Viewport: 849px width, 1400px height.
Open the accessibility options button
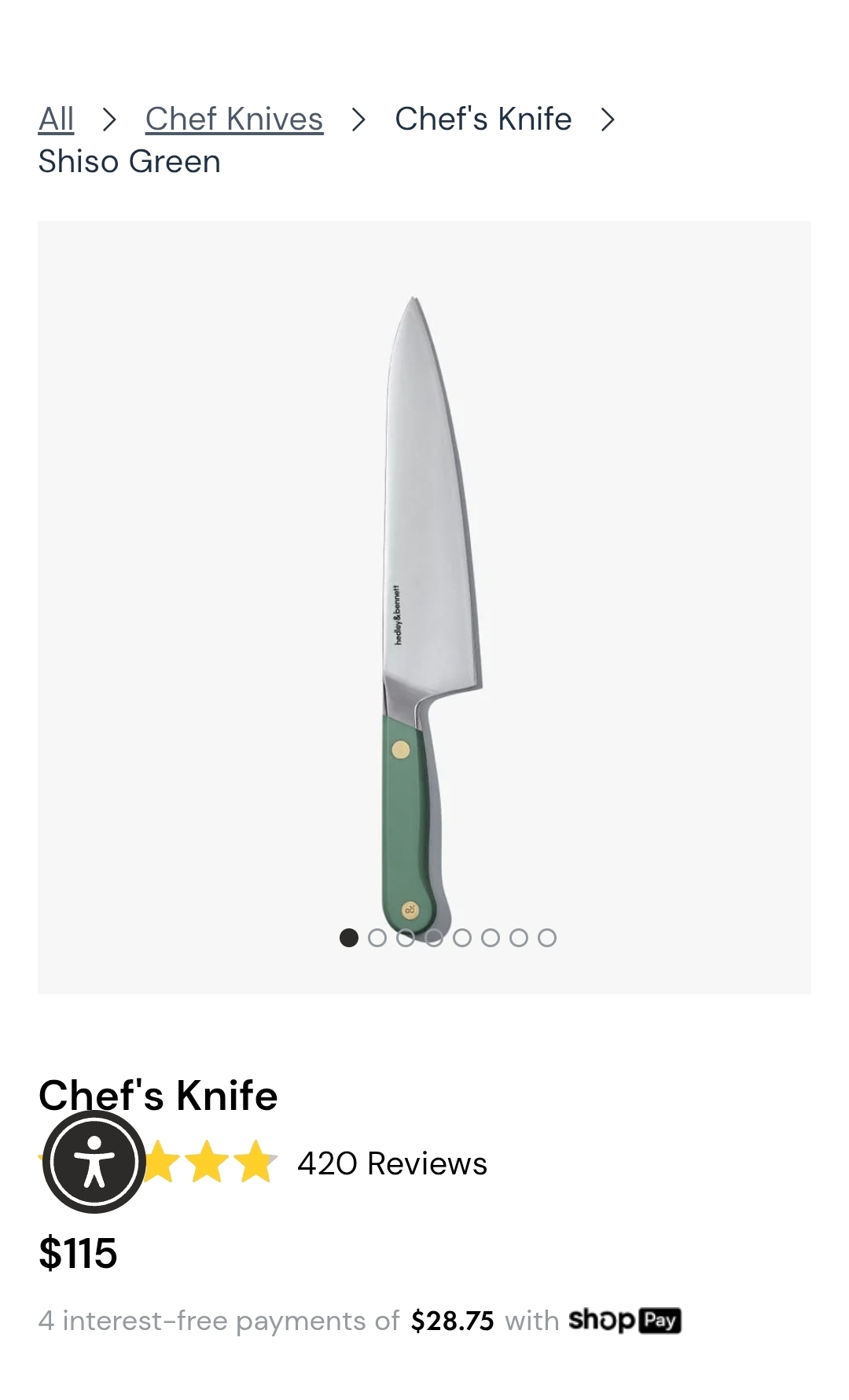pyautogui.click(x=94, y=1161)
